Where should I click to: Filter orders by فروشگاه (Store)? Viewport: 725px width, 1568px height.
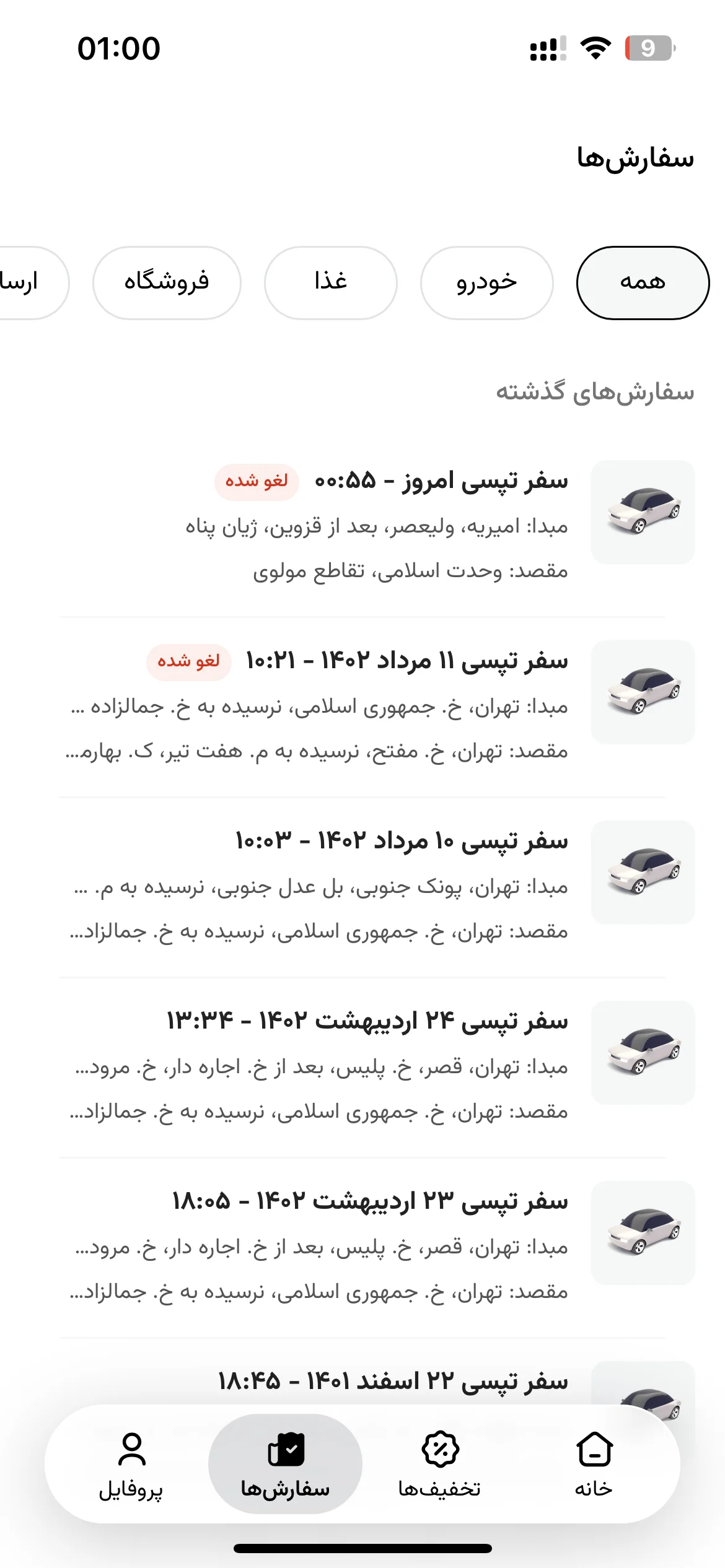click(x=167, y=283)
